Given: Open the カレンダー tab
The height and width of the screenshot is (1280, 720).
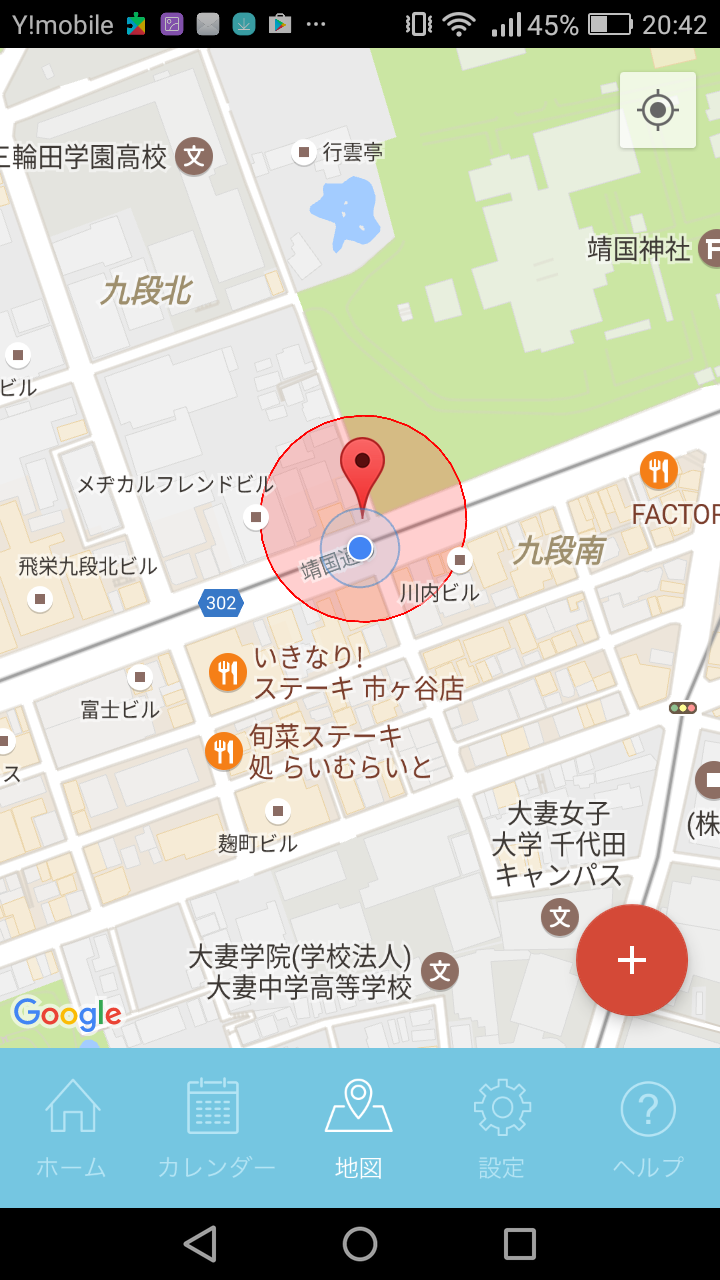Looking at the screenshot, I should tap(216, 1127).
